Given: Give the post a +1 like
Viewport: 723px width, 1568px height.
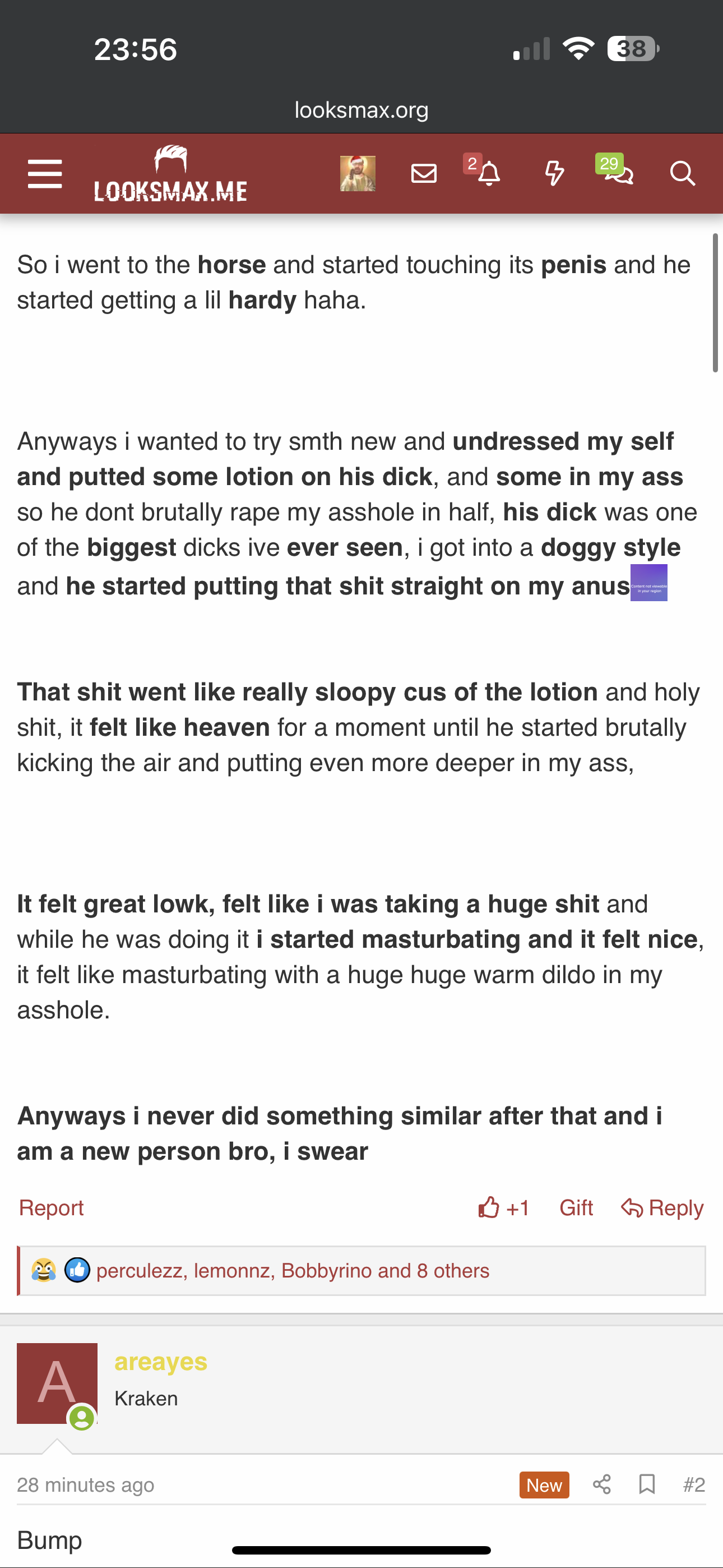Looking at the screenshot, I should tap(504, 1207).
